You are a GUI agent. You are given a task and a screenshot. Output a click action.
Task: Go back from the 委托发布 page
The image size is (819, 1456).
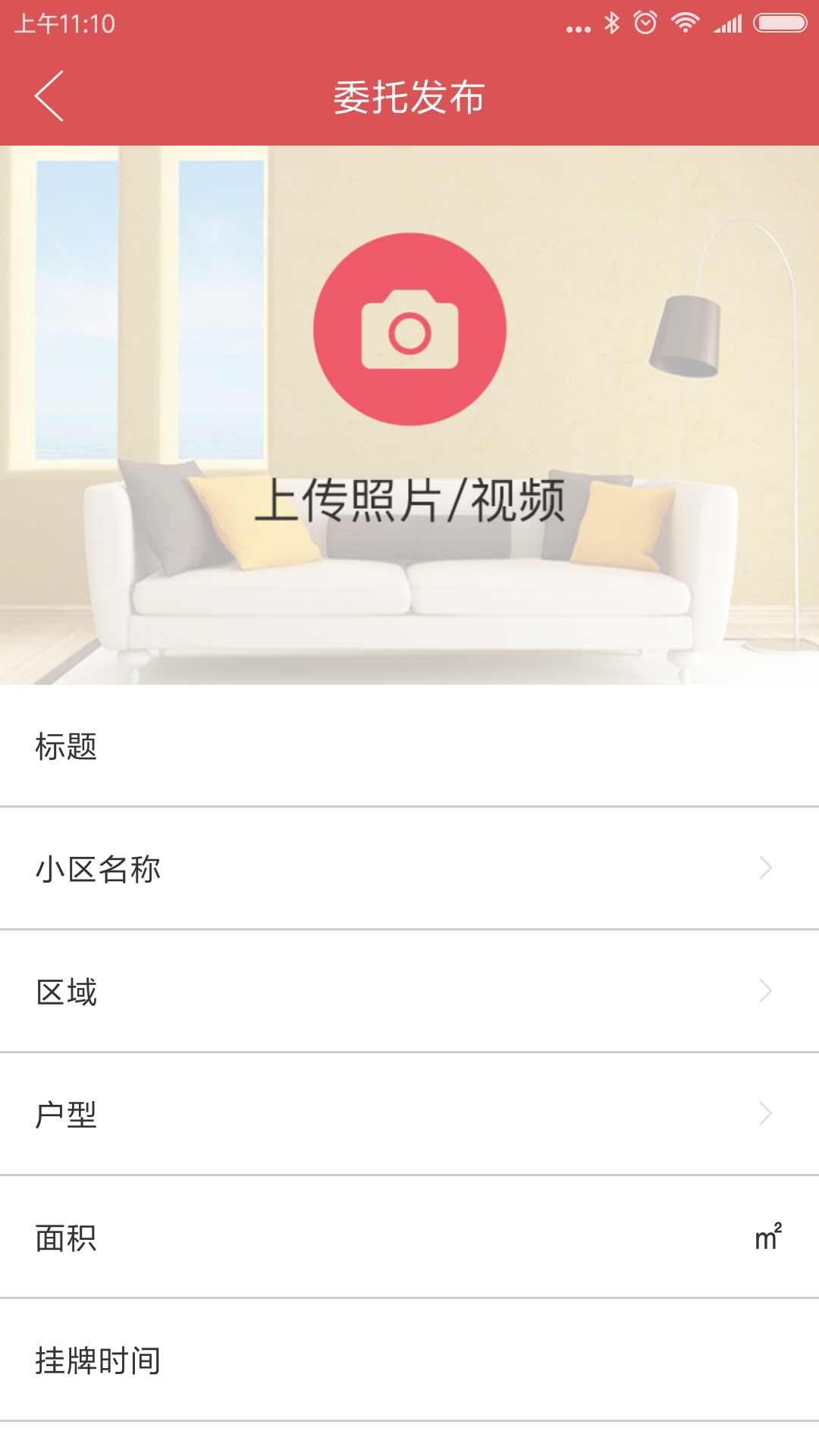[49, 96]
